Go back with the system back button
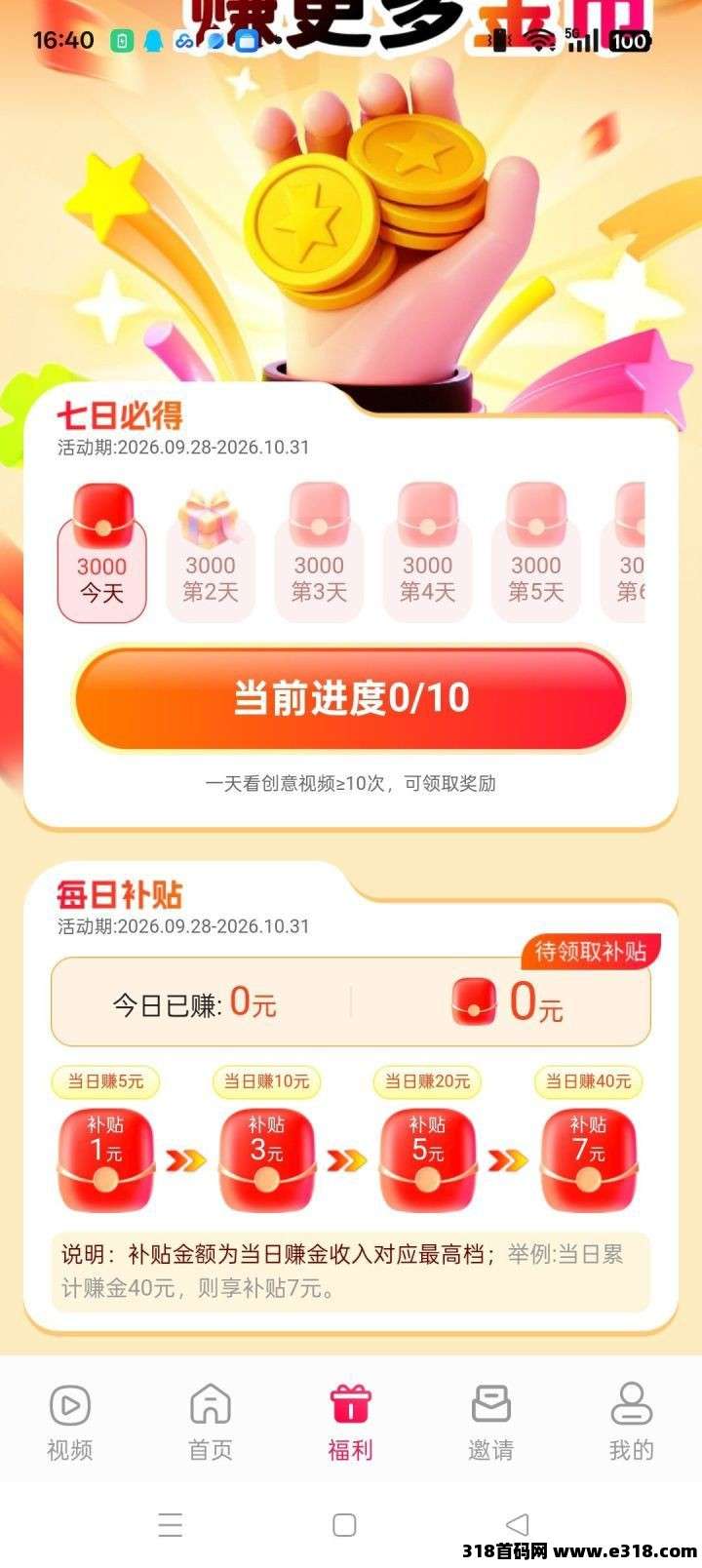Image resolution: width=702 pixels, height=1568 pixels. point(518,1525)
